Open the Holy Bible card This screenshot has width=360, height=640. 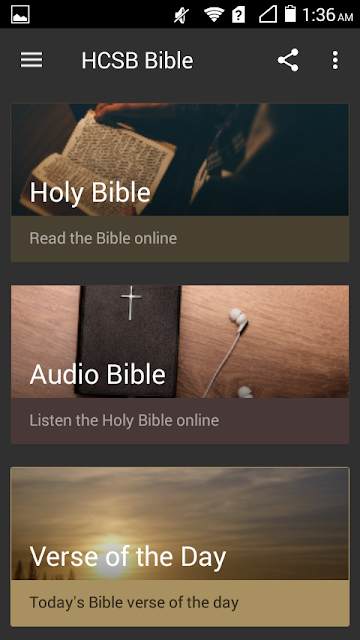pyautogui.click(x=180, y=182)
